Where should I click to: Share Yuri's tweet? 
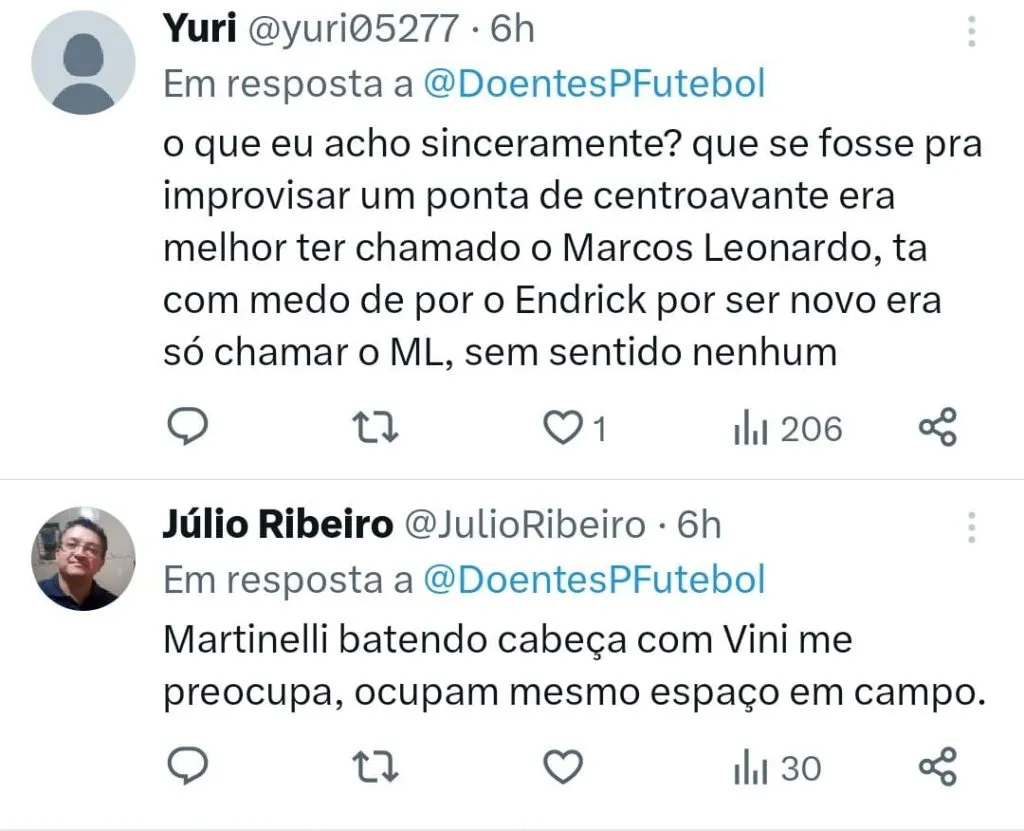point(938,428)
